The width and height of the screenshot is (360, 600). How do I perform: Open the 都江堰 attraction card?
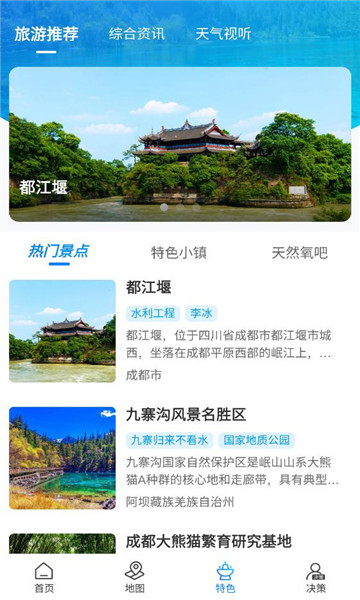point(180,331)
